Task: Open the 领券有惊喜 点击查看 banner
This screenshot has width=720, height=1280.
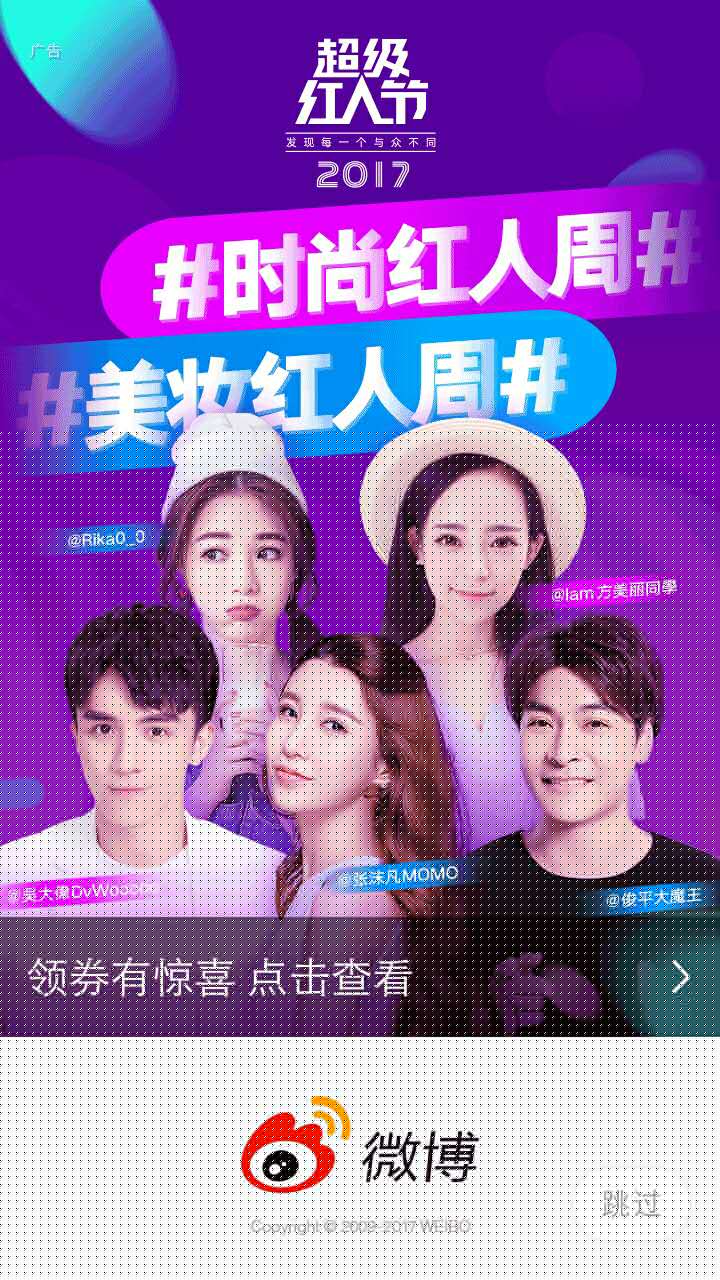Action: (x=359, y=977)
